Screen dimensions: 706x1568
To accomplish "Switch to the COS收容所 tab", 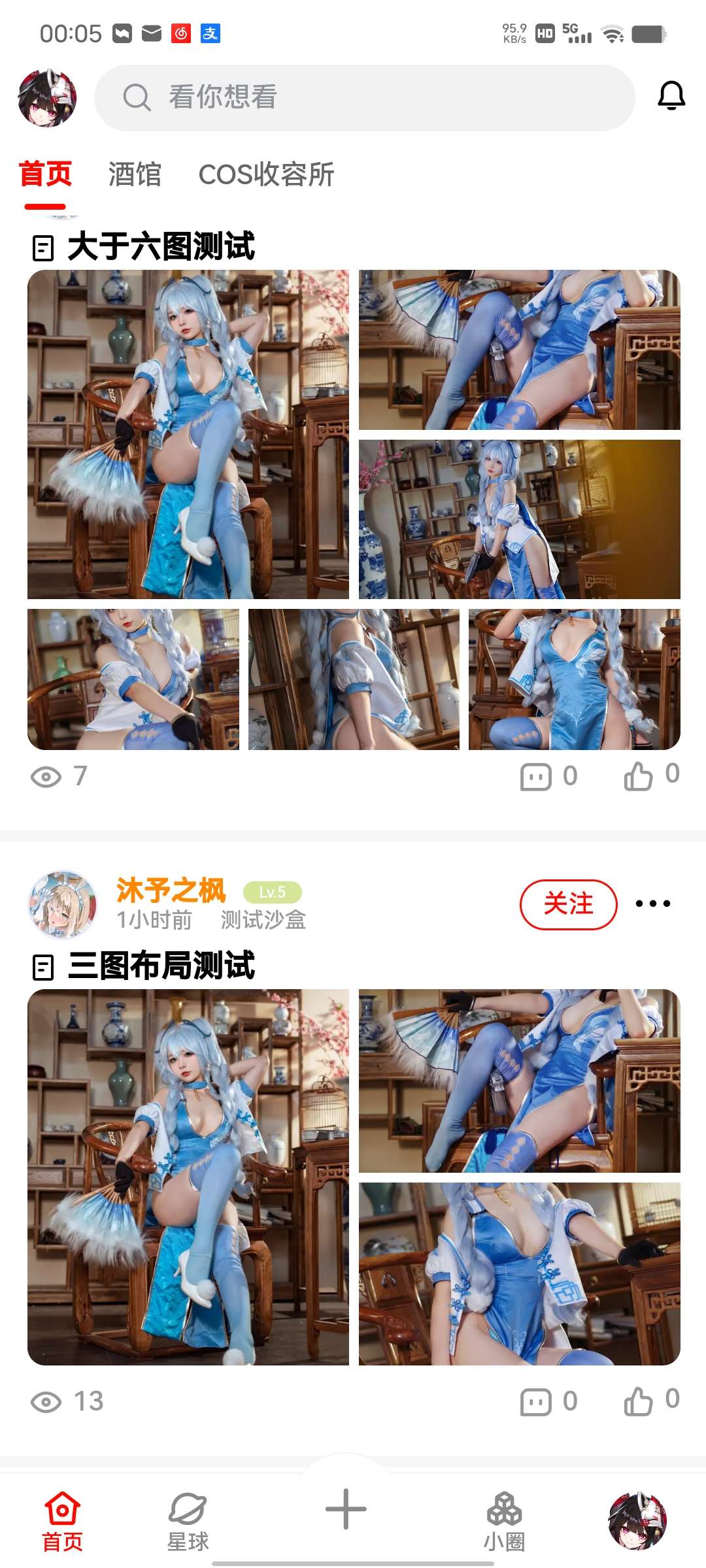I will [x=266, y=174].
